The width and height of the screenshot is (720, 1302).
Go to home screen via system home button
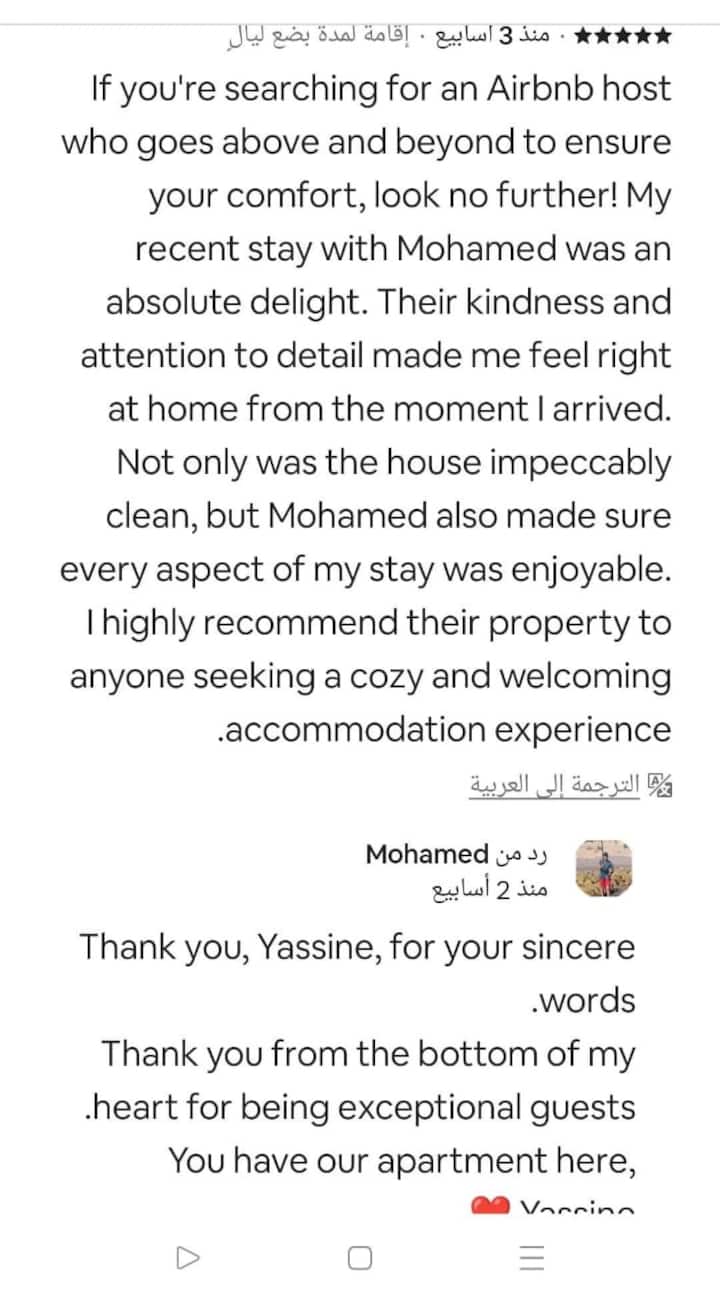tap(360, 1257)
